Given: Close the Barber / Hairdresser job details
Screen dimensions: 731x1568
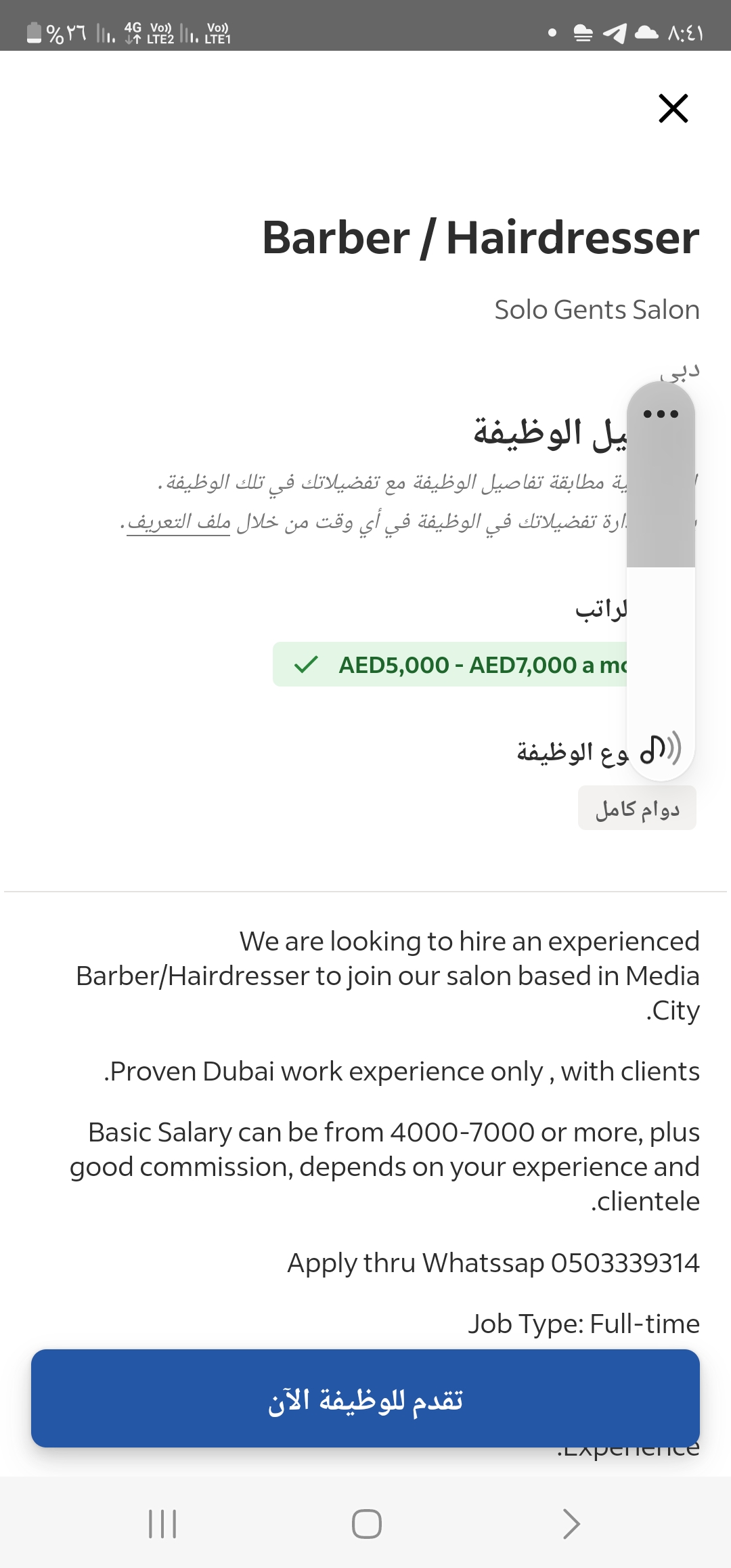Looking at the screenshot, I should coord(673,108).
